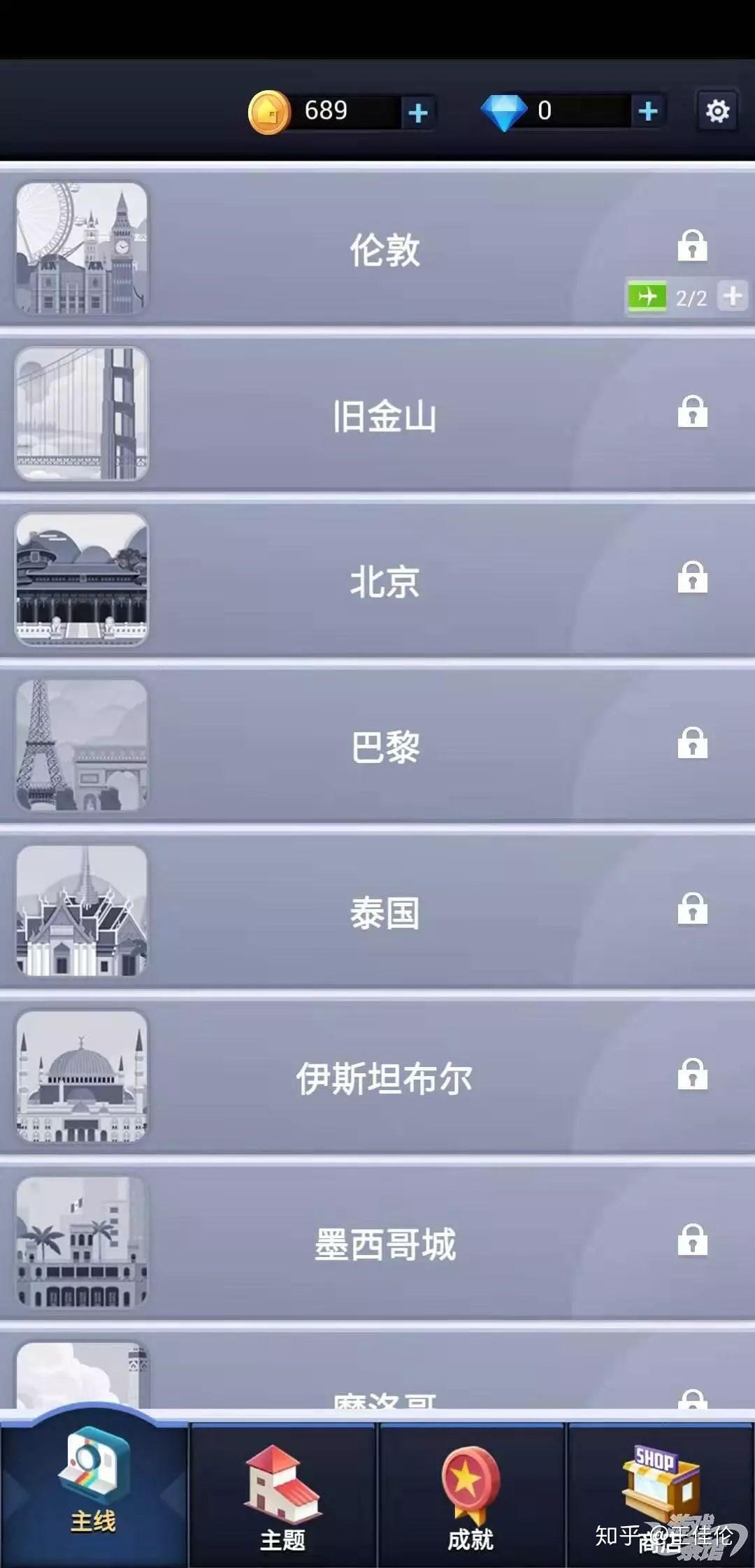Open the settings gear icon
Viewport: 755px width, 1568px height.
tap(717, 111)
